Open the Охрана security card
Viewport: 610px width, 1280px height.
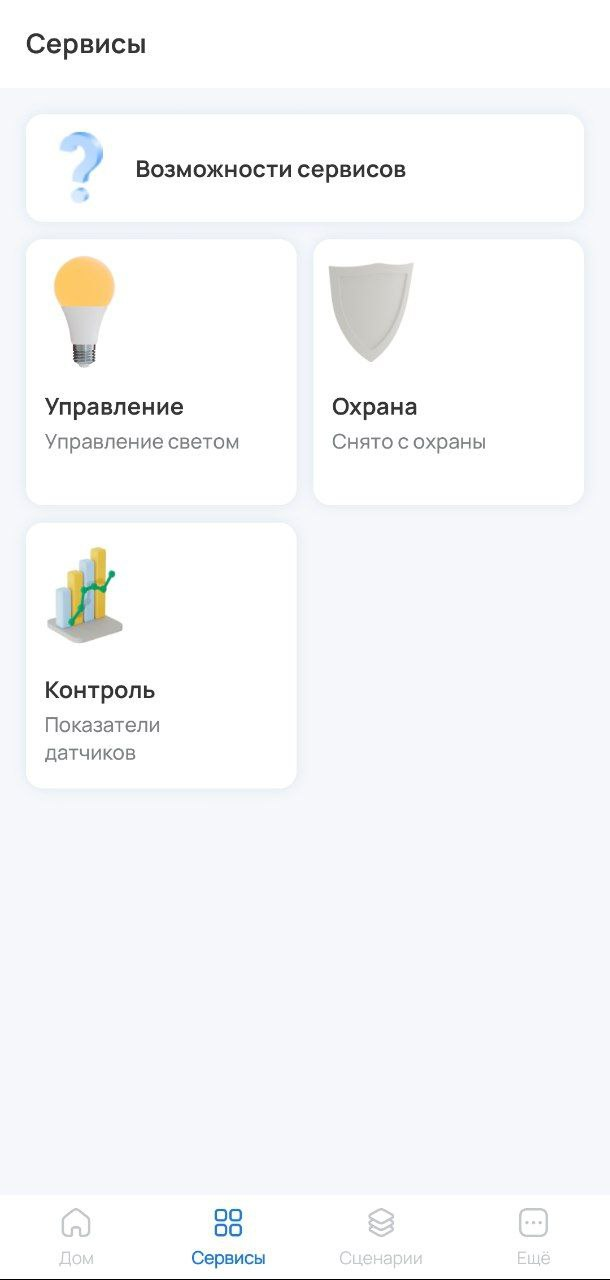448,372
